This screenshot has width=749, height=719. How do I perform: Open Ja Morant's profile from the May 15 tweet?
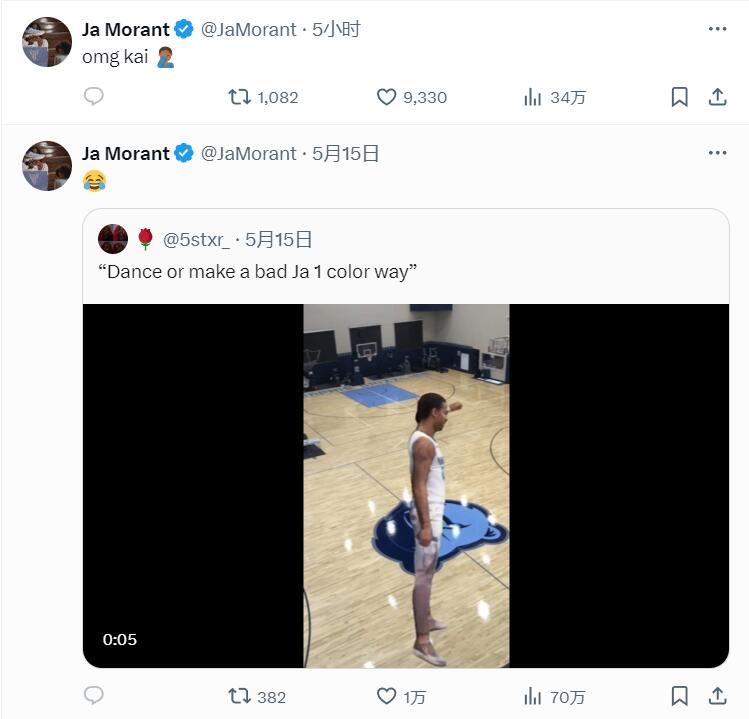[125, 153]
